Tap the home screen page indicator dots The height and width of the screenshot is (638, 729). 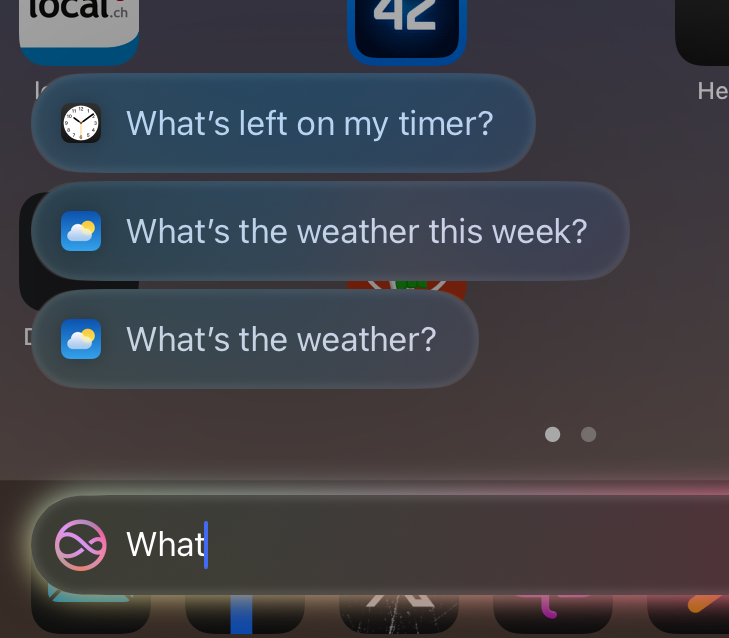tap(570, 434)
